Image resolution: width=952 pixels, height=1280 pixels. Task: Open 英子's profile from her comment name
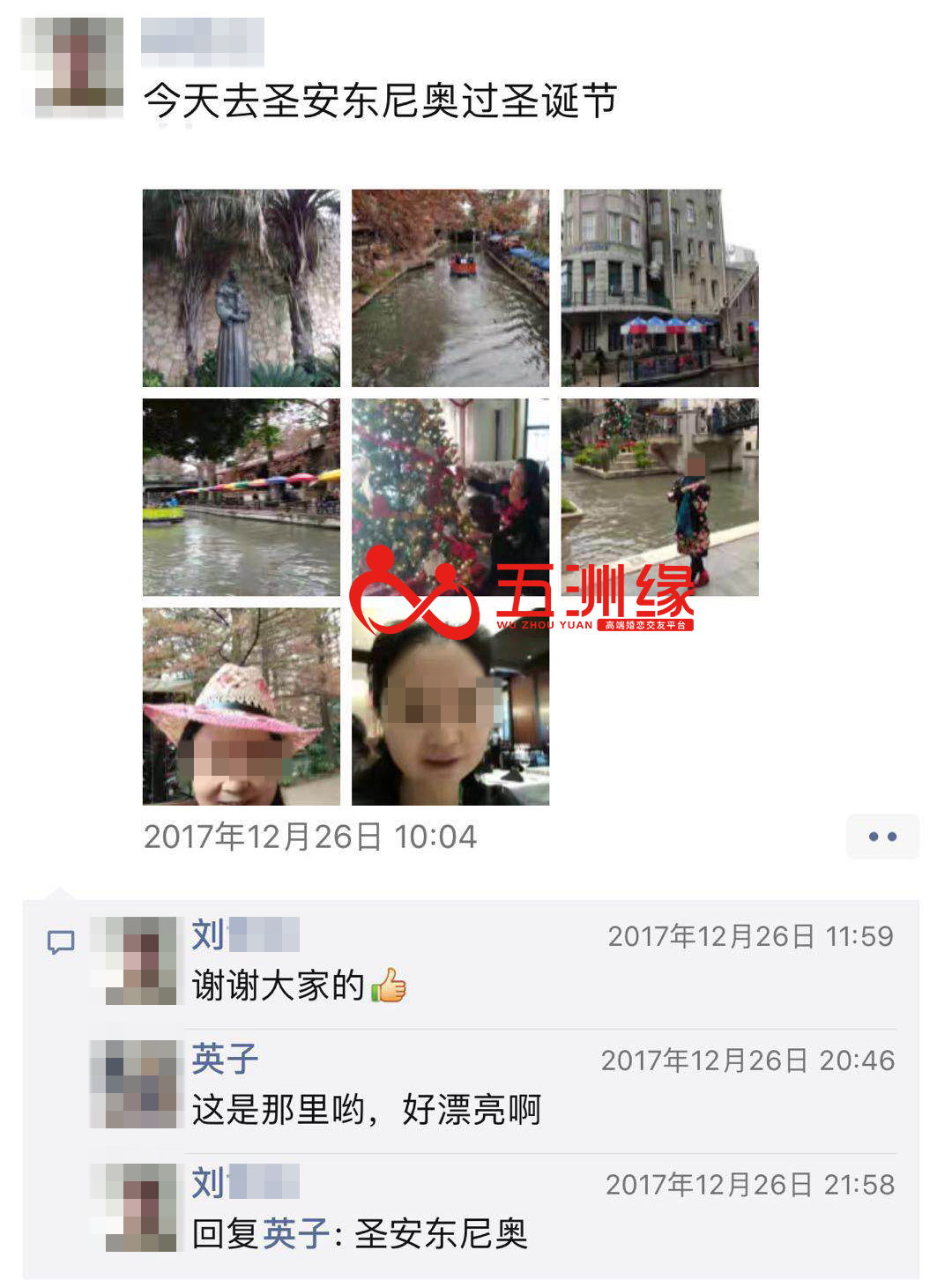[225, 1059]
